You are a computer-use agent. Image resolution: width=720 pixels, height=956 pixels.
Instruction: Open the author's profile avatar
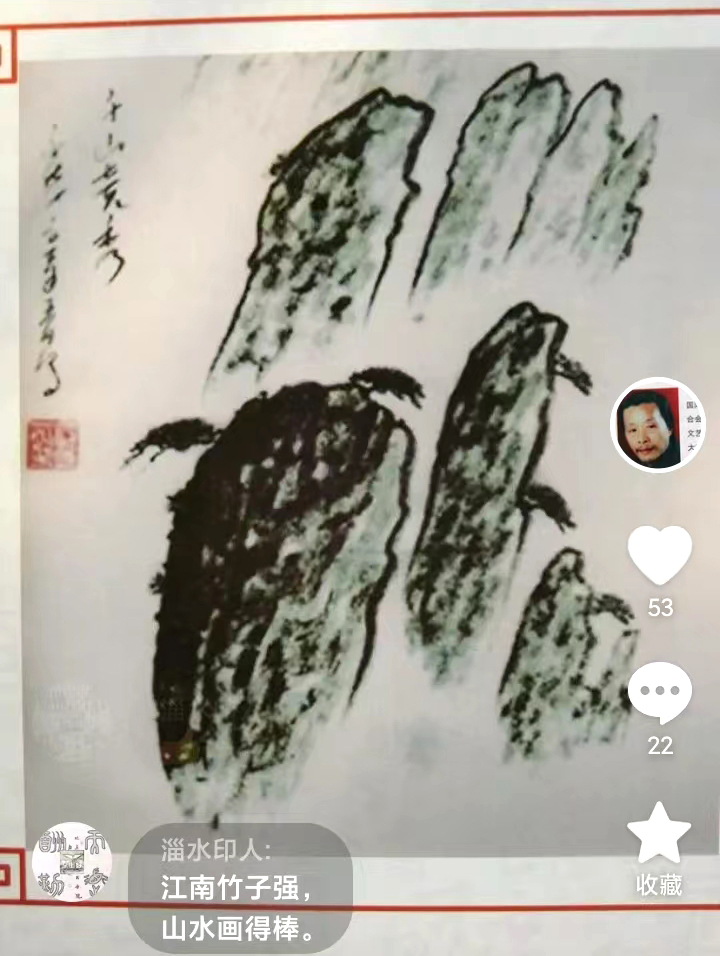(658, 425)
